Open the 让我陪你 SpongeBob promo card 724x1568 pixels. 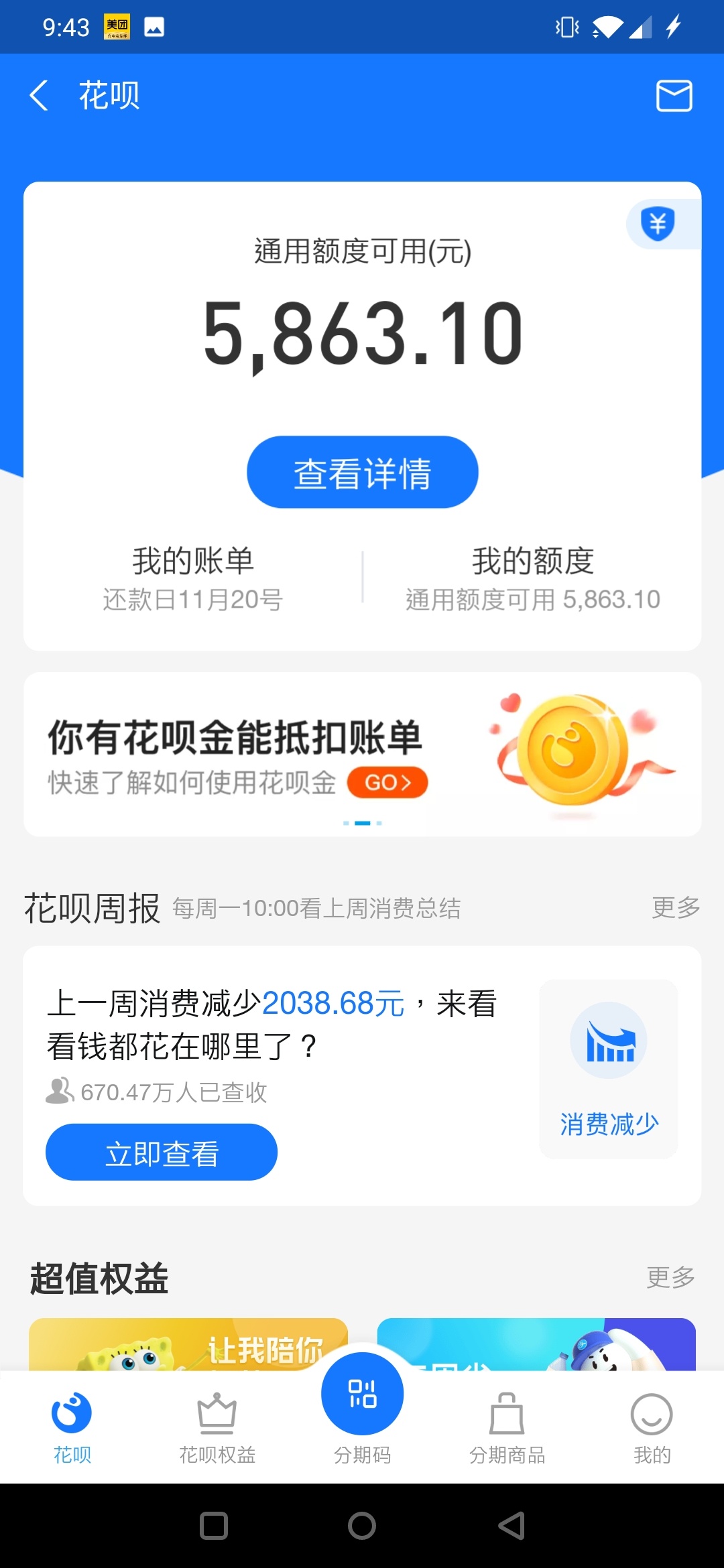click(x=188, y=1344)
